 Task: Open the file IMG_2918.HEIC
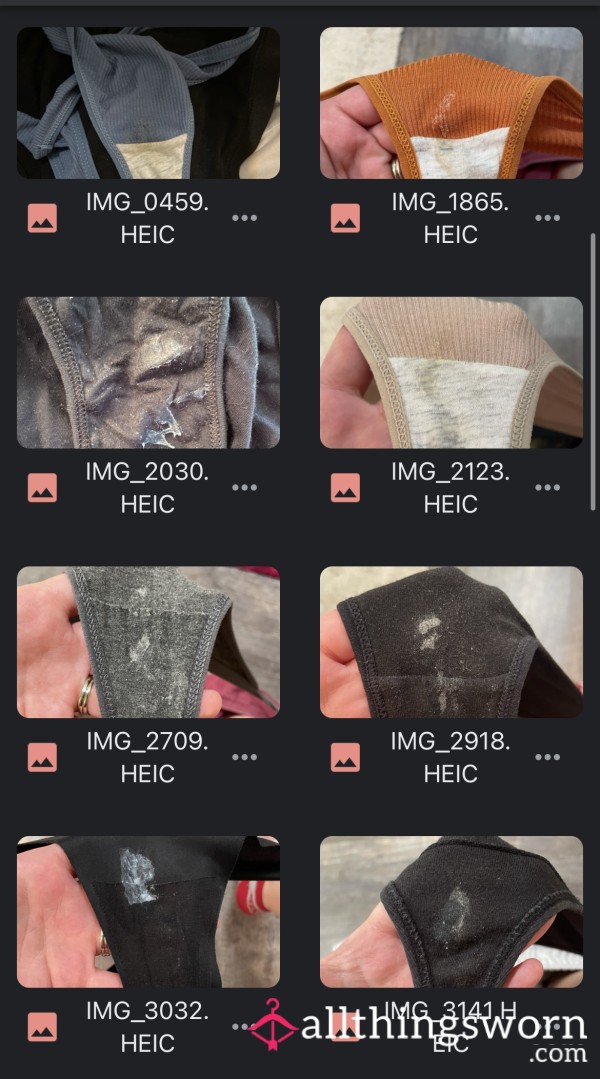point(451,642)
